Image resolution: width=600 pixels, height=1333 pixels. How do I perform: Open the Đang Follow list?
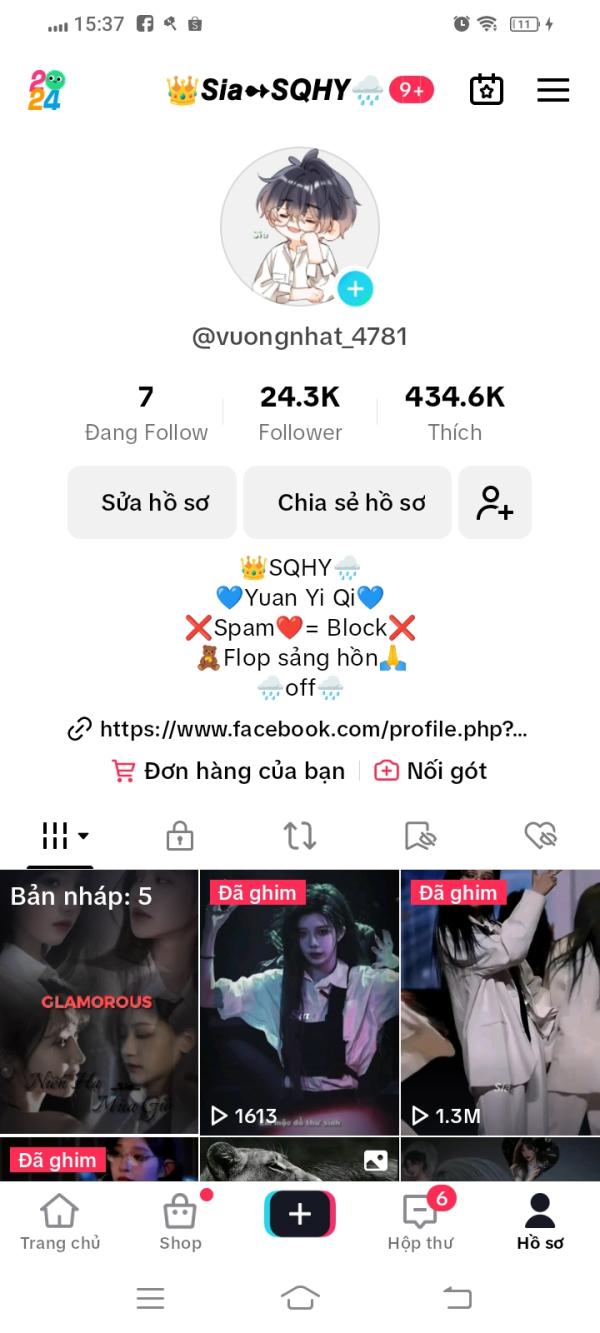coord(146,414)
